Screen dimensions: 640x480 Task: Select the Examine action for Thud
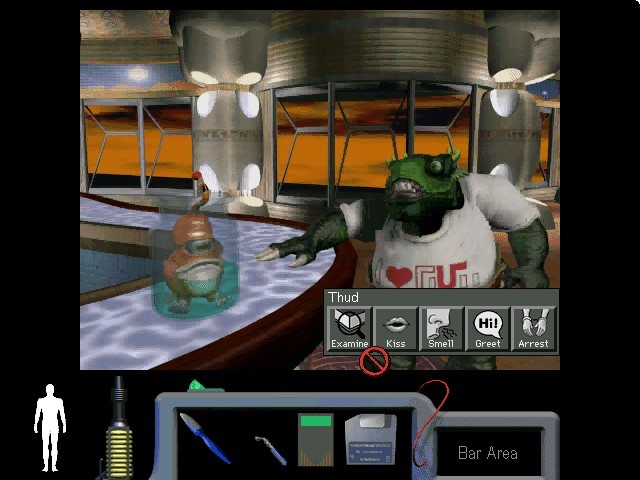[350, 328]
